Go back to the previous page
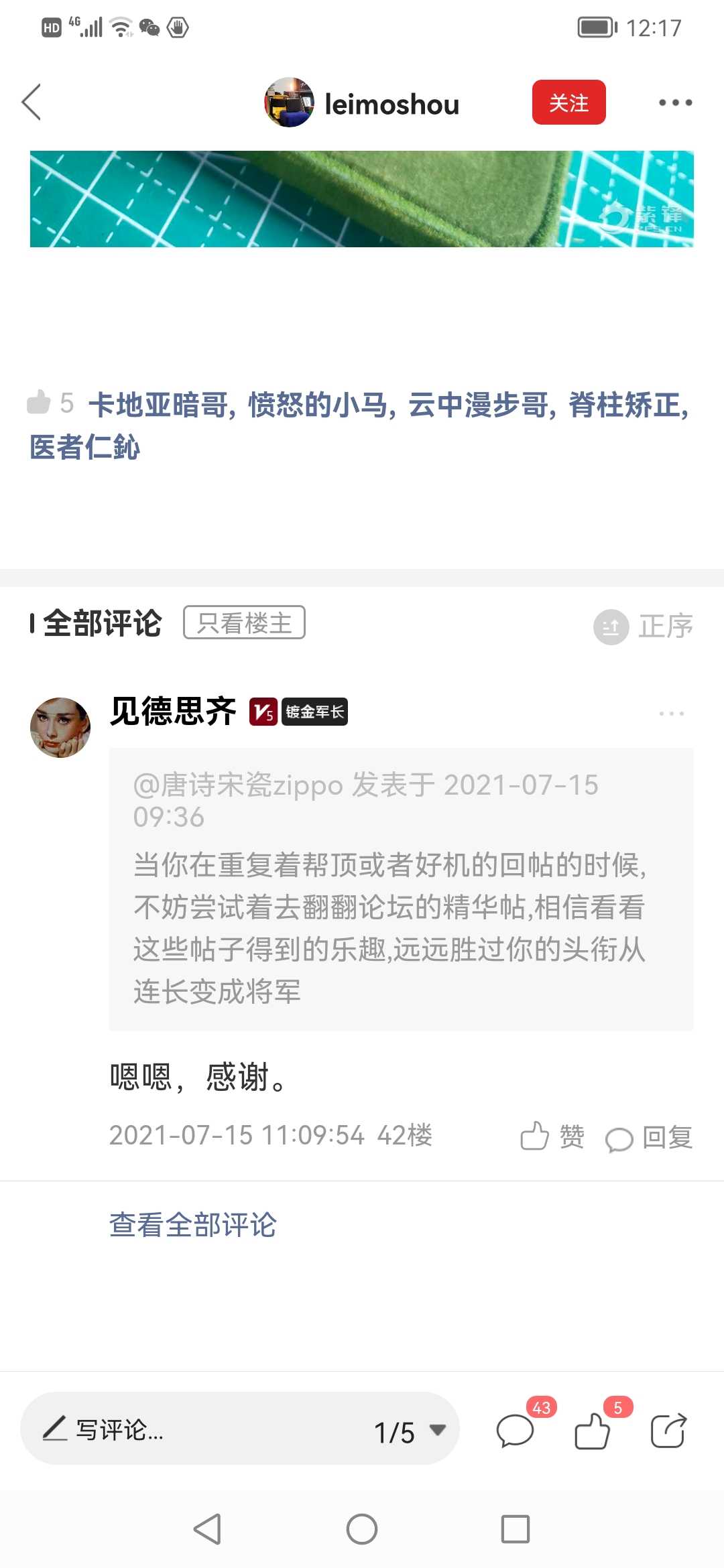This screenshot has width=724, height=1568. tap(32, 103)
